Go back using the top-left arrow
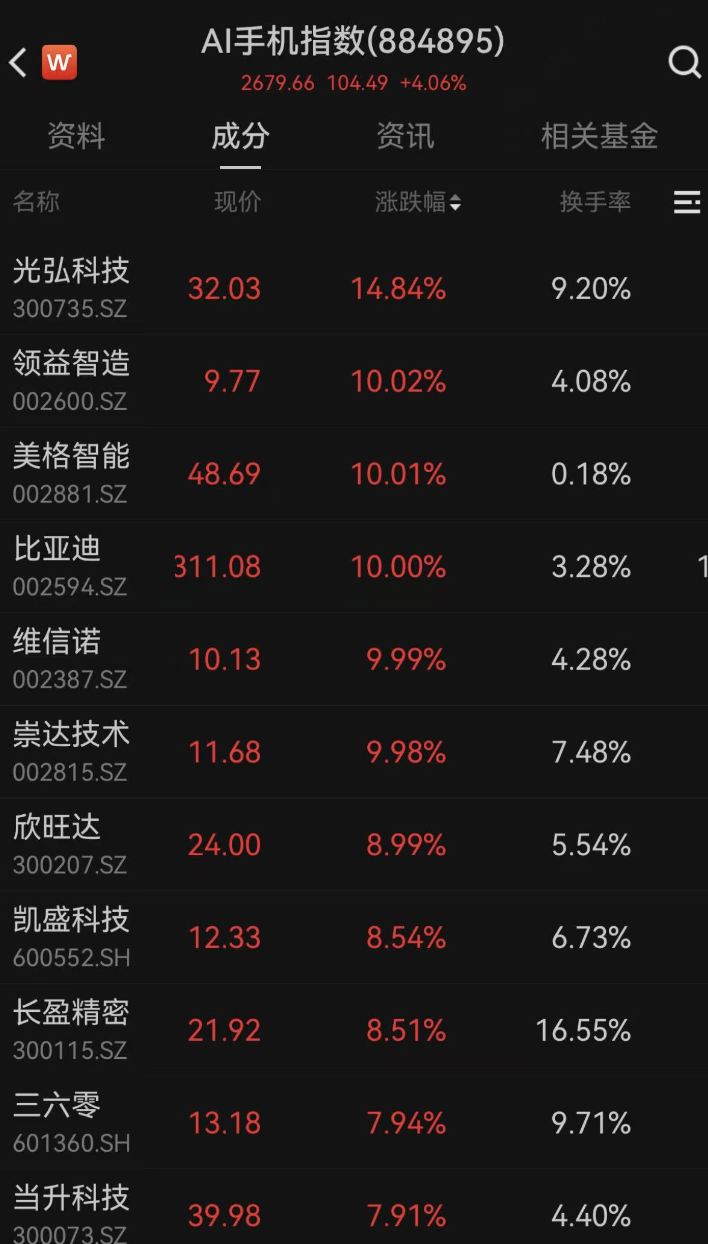The height and width of the screenshot is (1244, 708). 18,63
